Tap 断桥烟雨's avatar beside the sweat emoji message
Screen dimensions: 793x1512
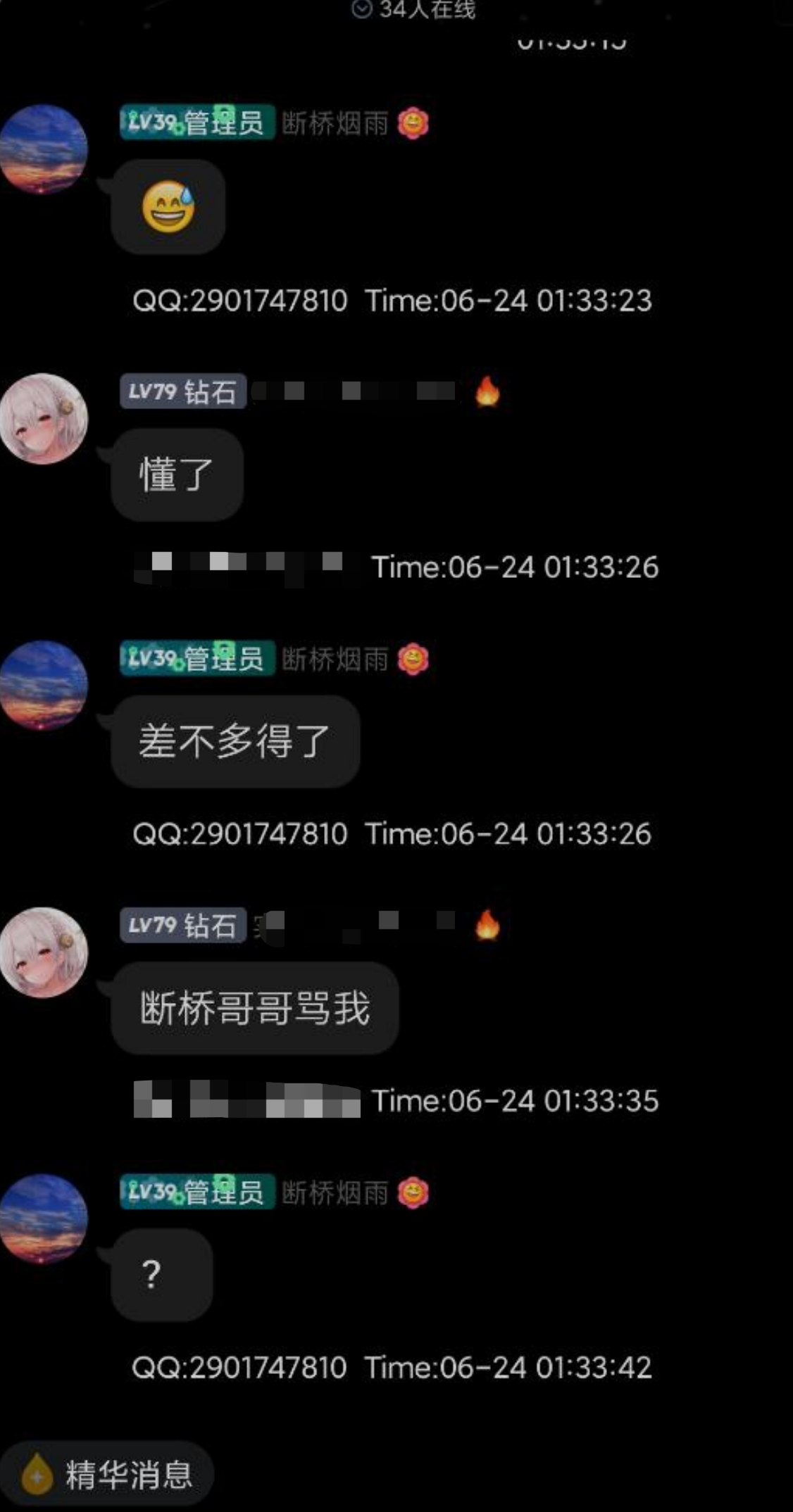coord(44,149)
